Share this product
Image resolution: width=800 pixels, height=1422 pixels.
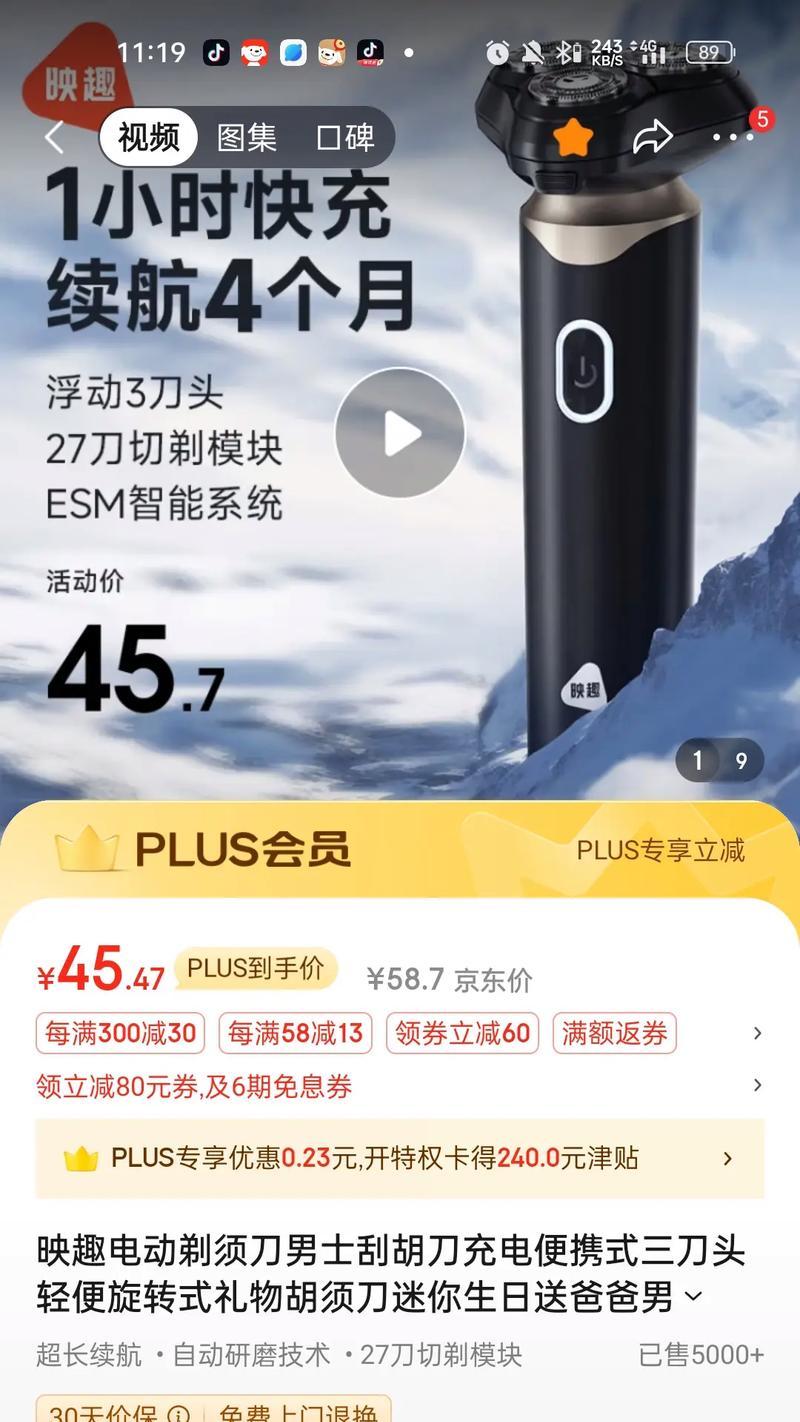653,138
